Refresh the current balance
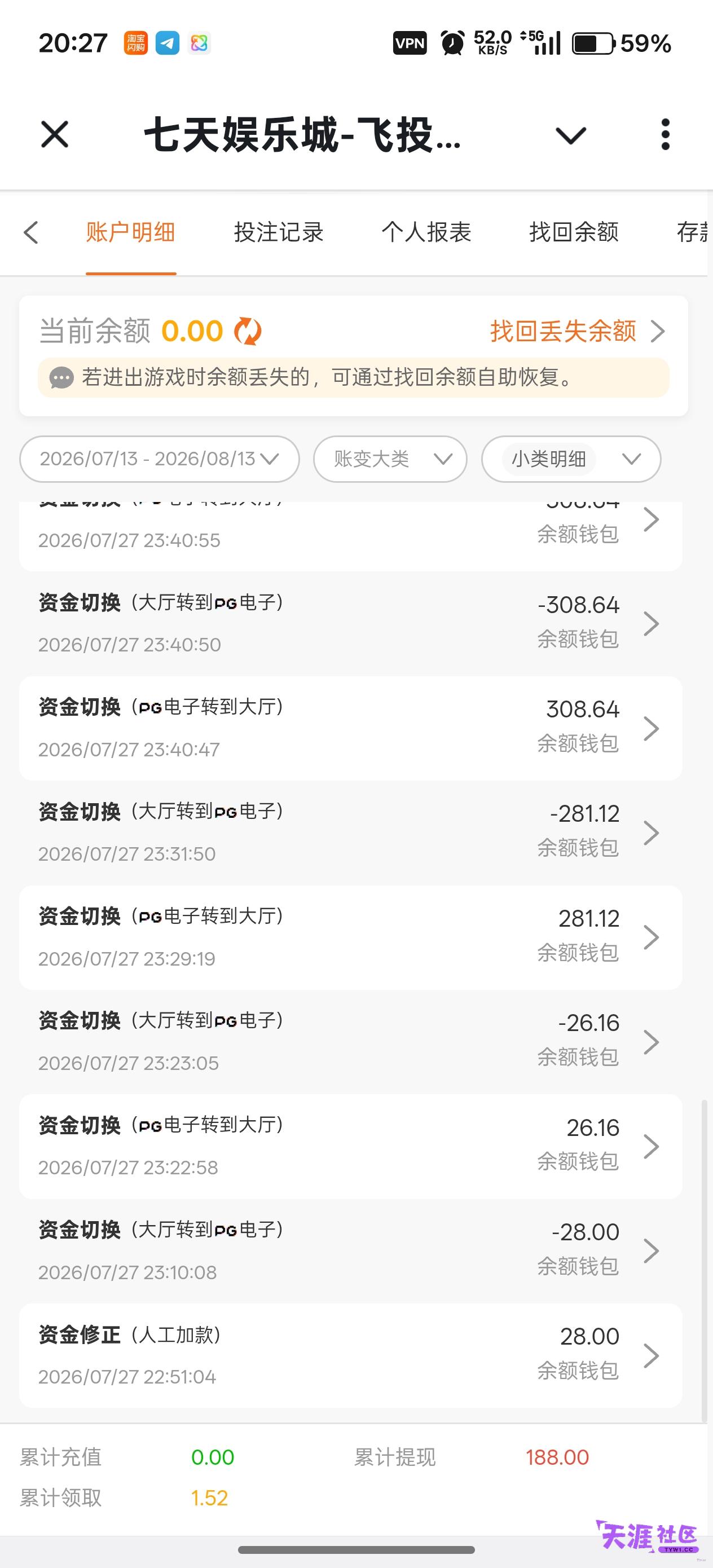This screenshot has width=713, height=1568. 248,332
